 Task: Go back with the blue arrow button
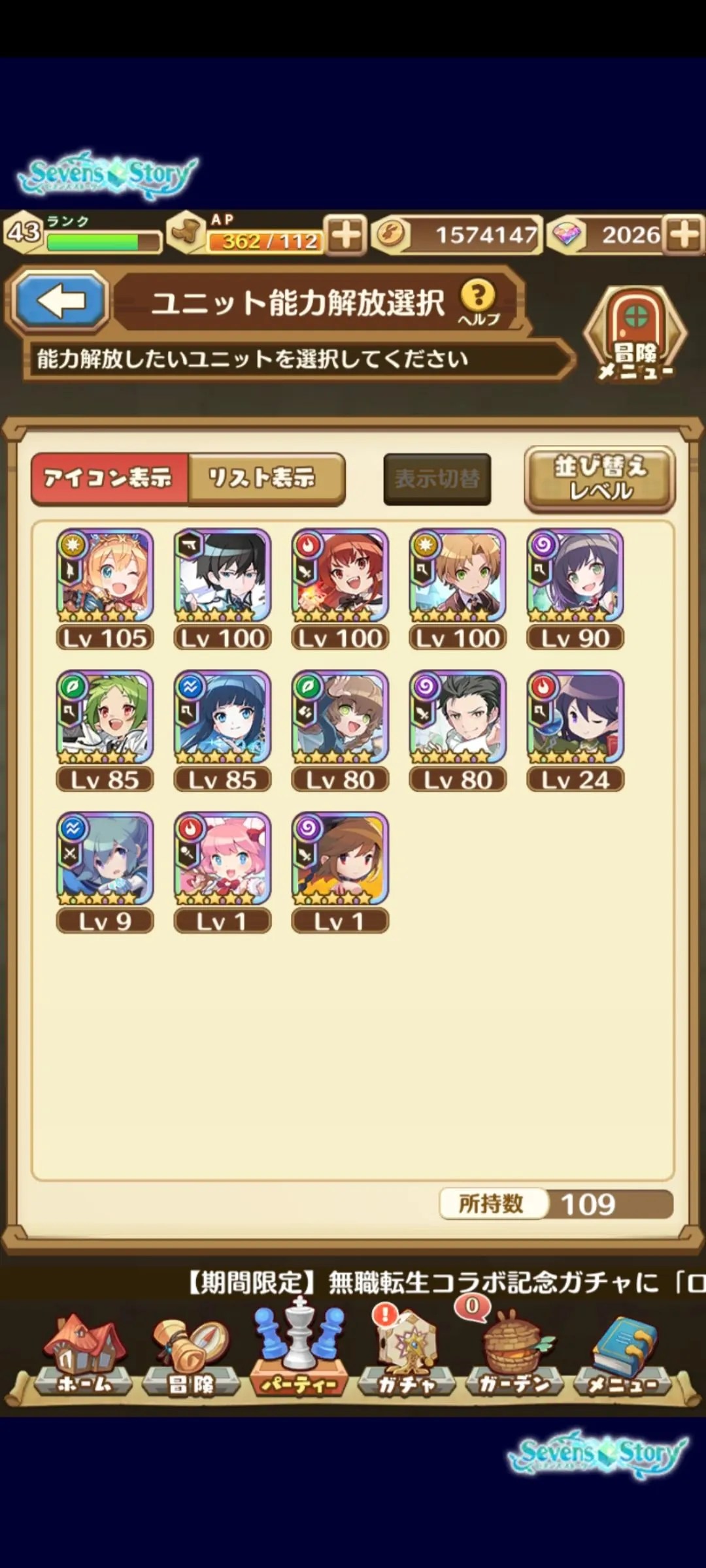(x=60, y=301)
